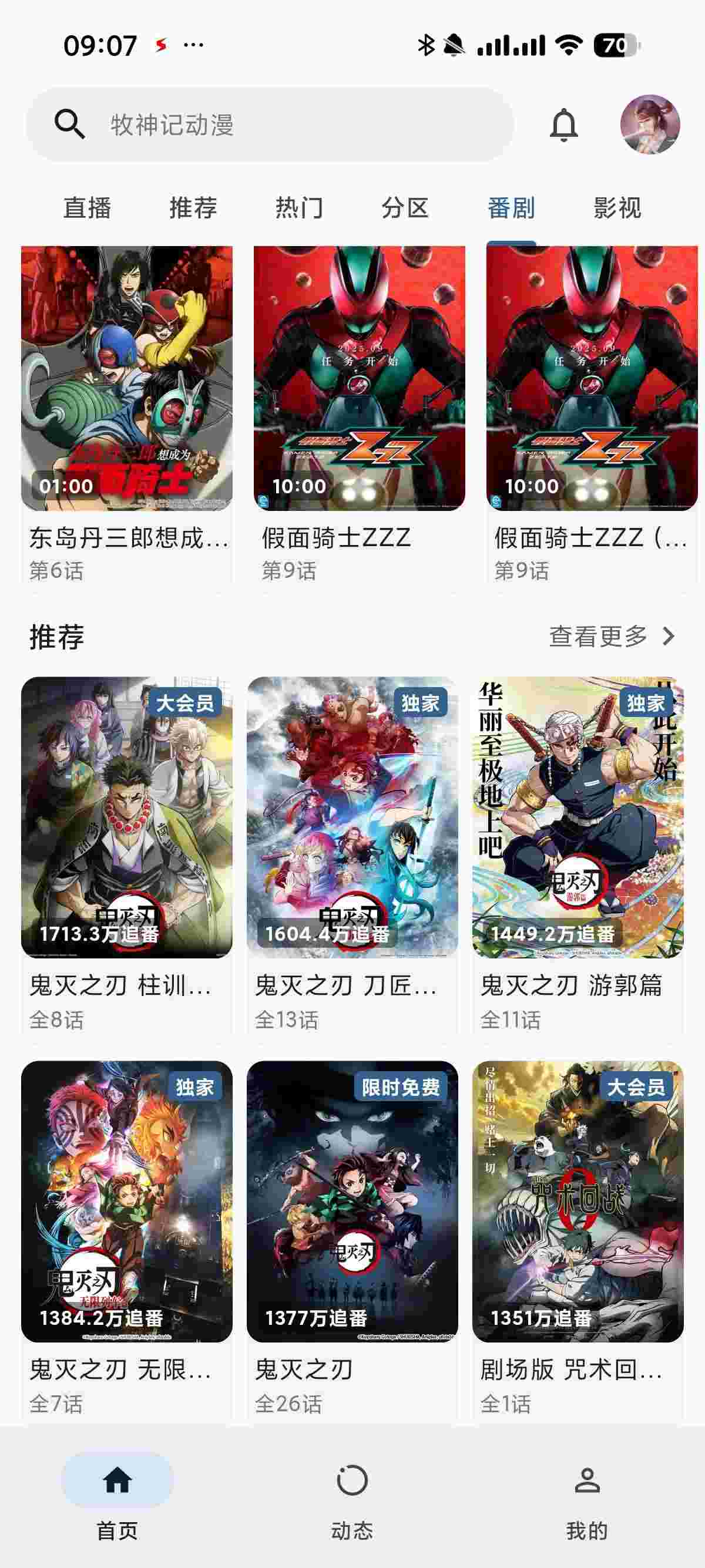The width and height of the screenshot is (705, 1568).
Task: Select the 分区 tab
Action: point(405,208)
